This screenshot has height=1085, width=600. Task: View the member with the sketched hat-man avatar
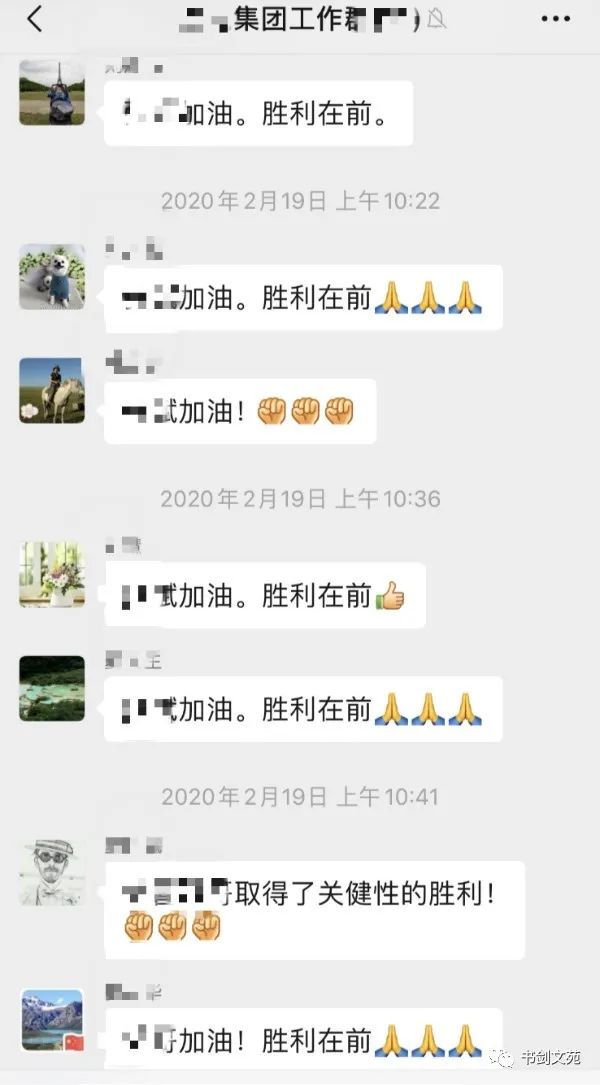52,872
